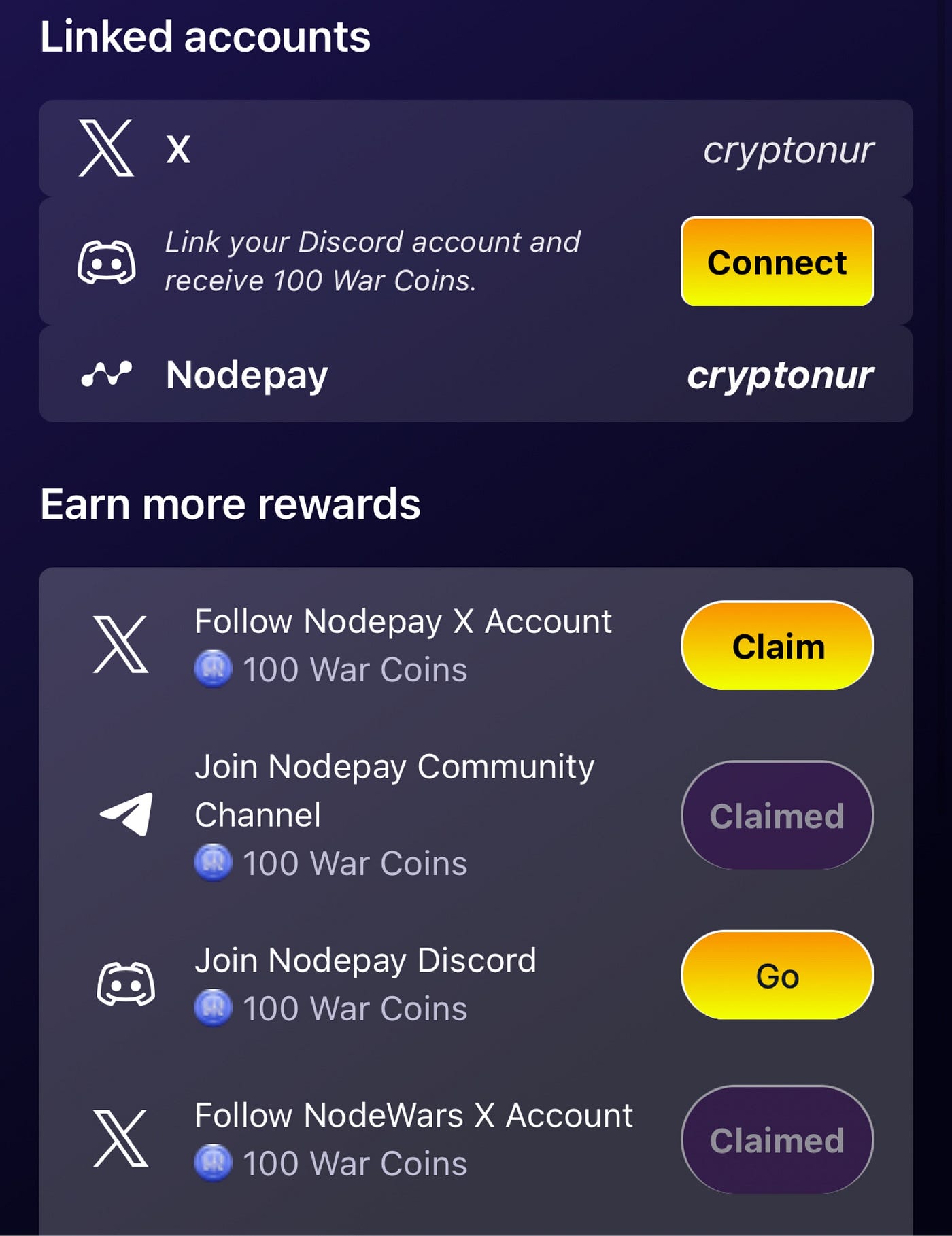
Task: Click the coin icon beside Join Nodepay Discord reward
Action: (x=214, y=1008)
